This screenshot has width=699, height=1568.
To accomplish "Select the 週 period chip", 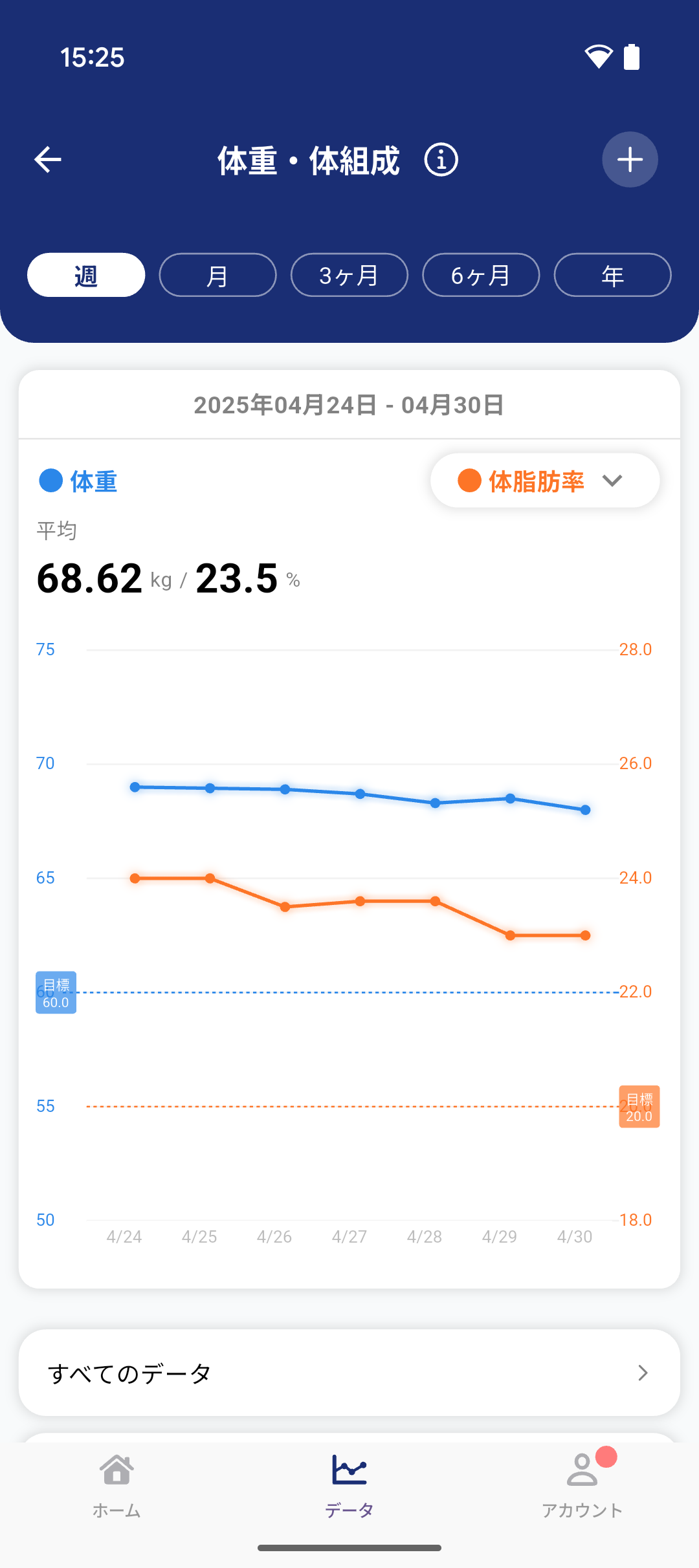I will [x=86, y=275].
